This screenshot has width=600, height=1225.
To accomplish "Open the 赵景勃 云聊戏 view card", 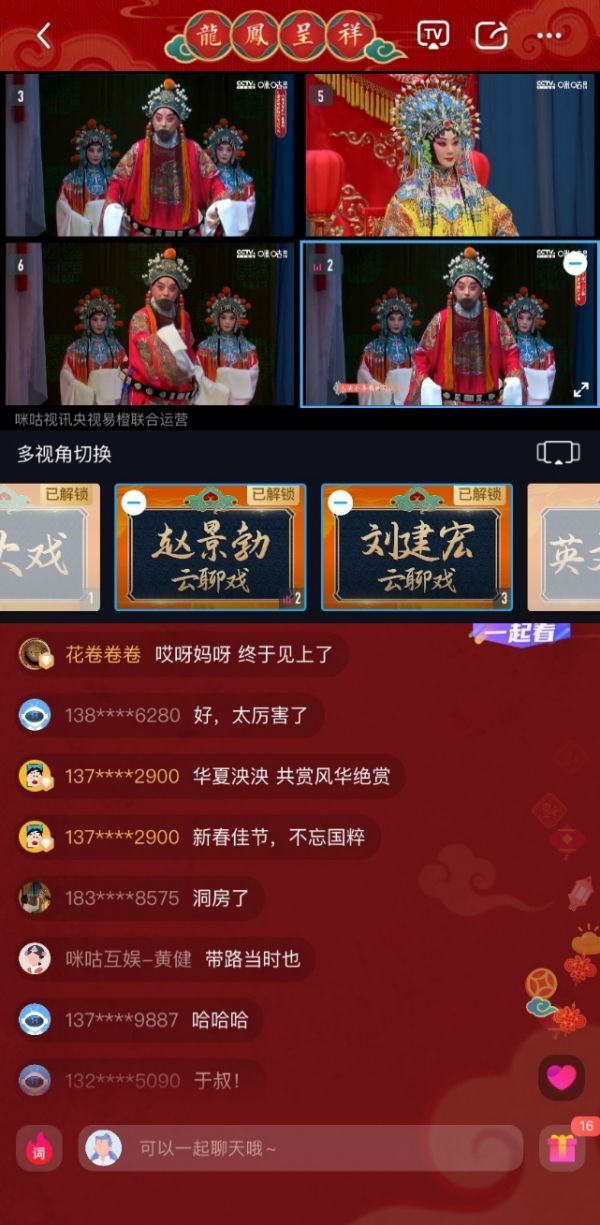I will (x=211, y=547).
